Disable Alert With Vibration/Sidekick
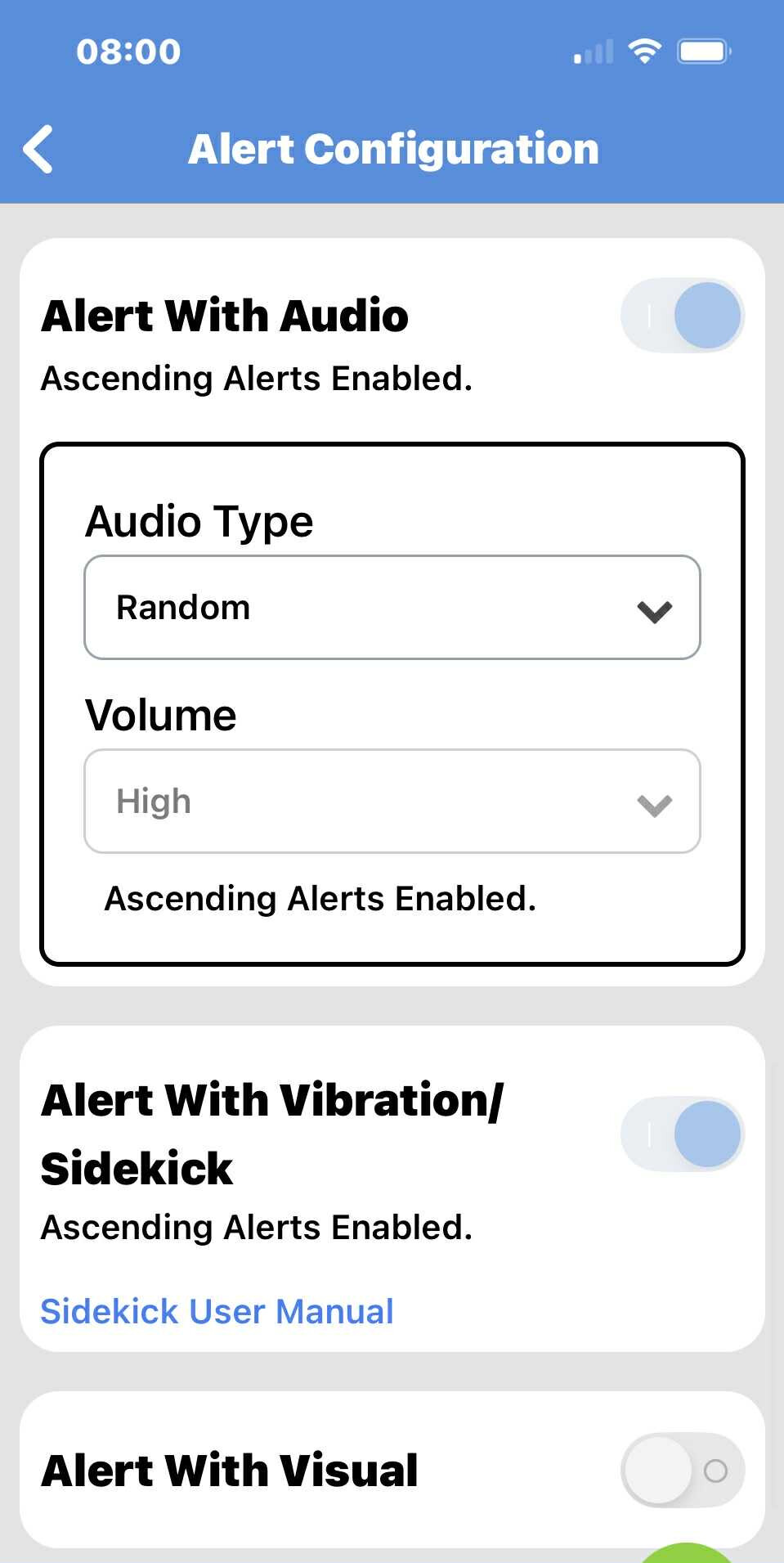The width and height of the screenshot is (784, 1563). pyautogui.click(x=682, y=1134)
